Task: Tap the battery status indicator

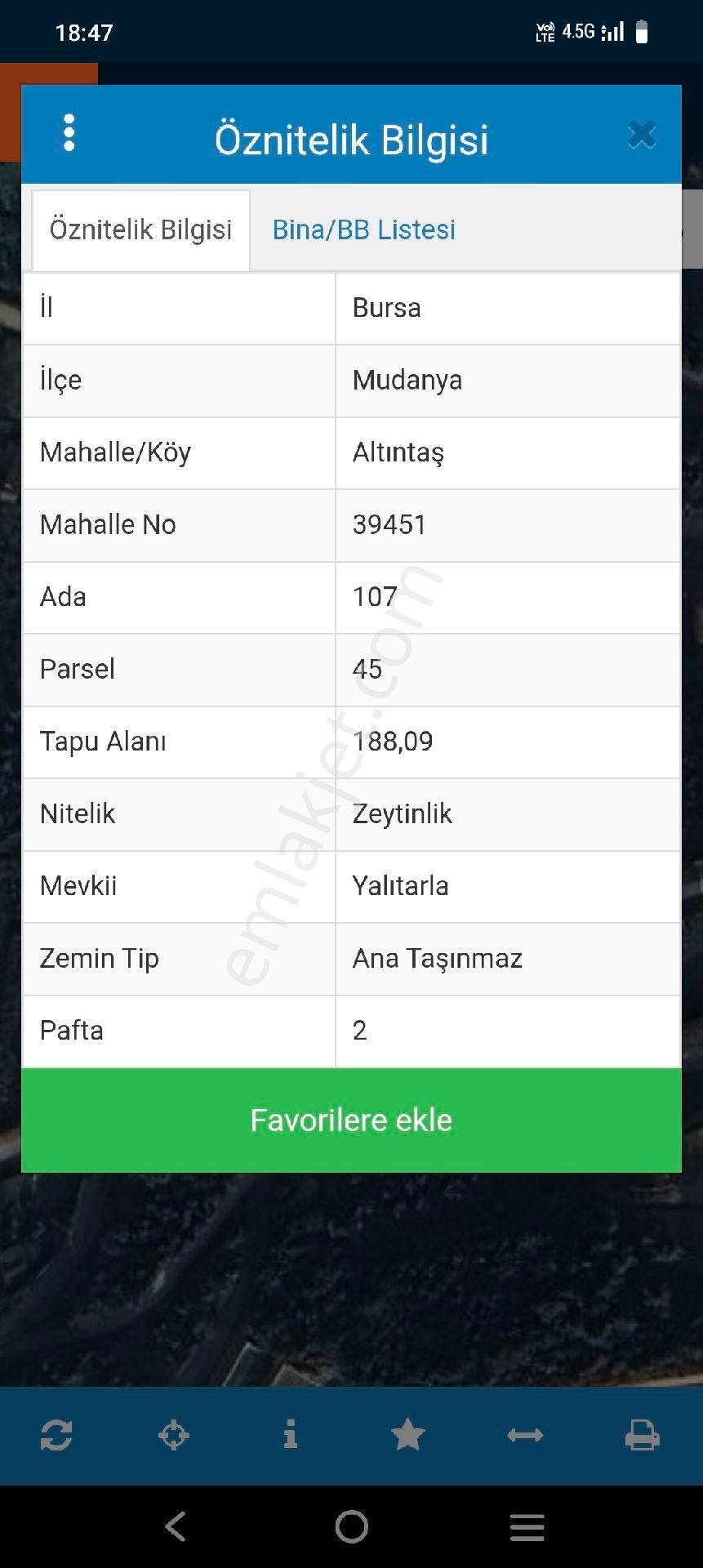Action: [x=641, y=32]
